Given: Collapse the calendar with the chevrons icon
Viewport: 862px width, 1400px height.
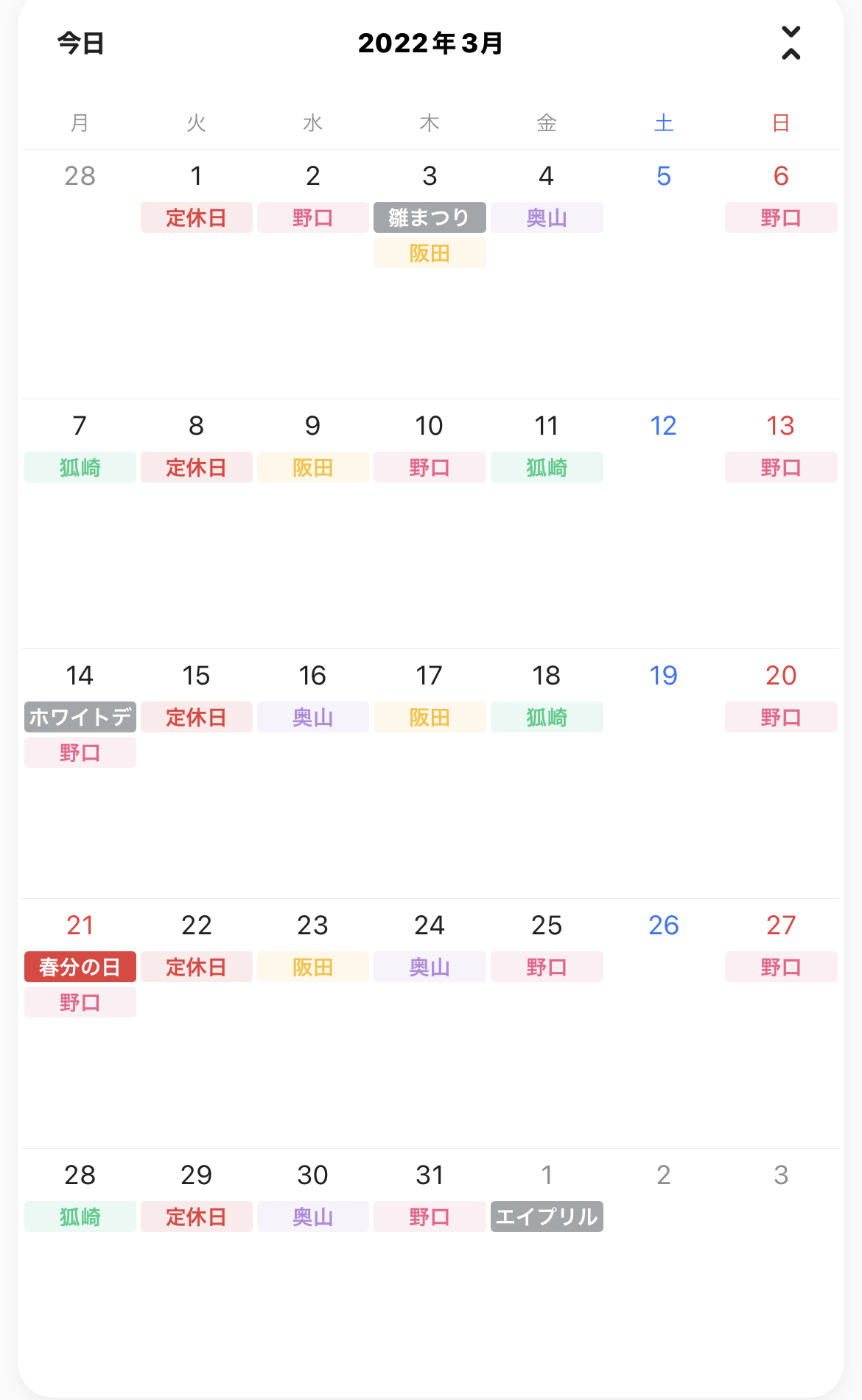Looking at the screenshot, I should coord(791,43).
